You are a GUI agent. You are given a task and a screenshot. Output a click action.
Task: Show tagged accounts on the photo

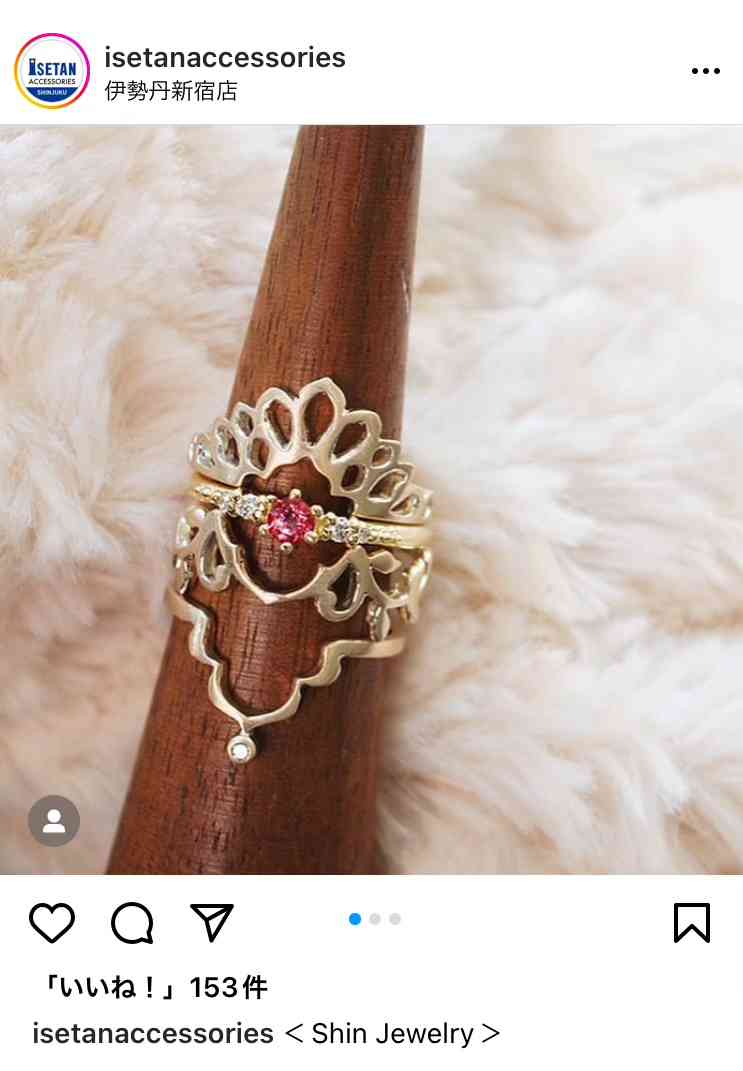pyautogui.click(x=54, y=821)
